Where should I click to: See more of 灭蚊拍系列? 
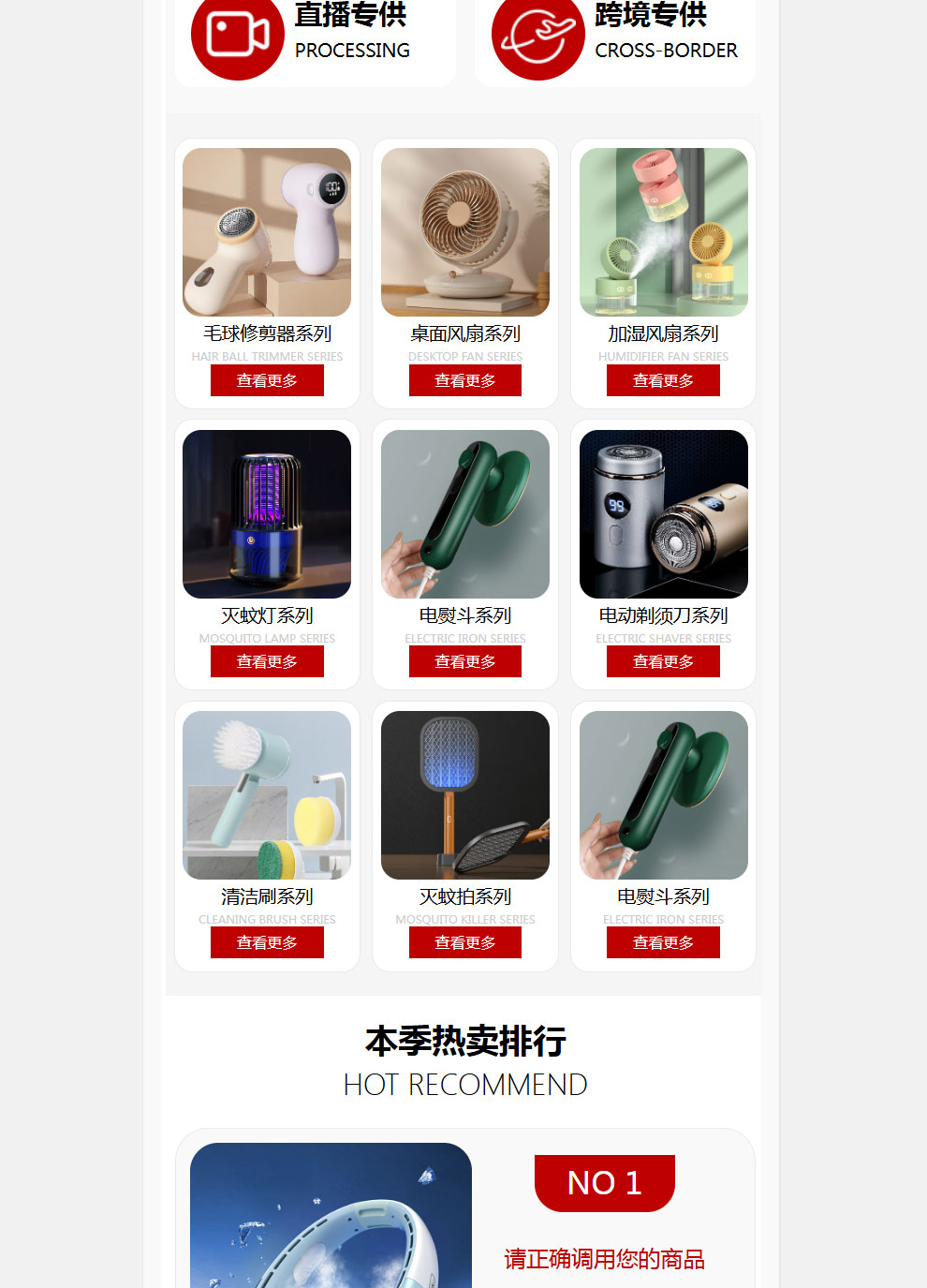465,942
